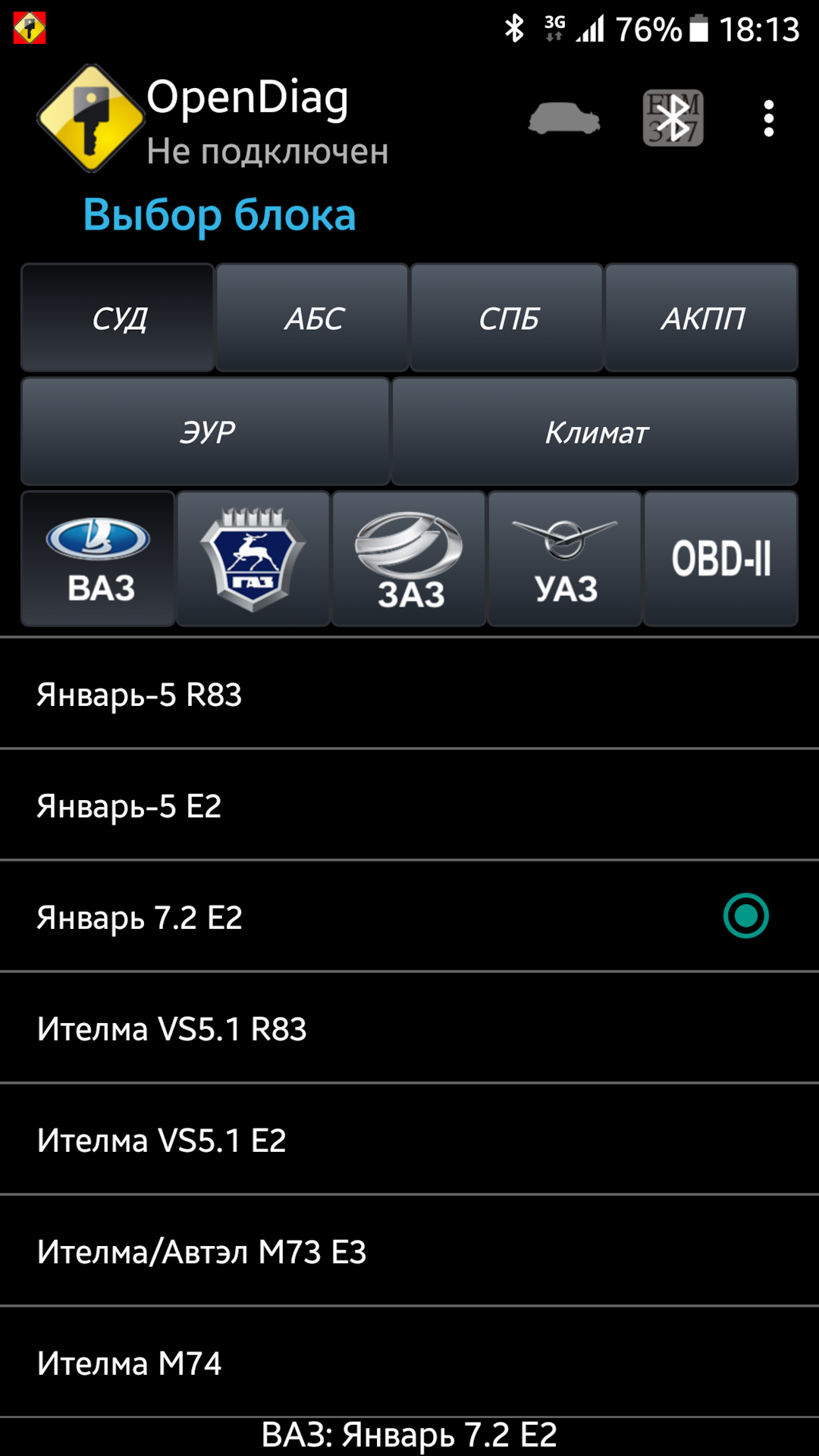Select Ителма VS5.1 R83
Image resolution: width=819 pixels, height=1456 pixels.
pyautogui.click(x=409, y=1028)
